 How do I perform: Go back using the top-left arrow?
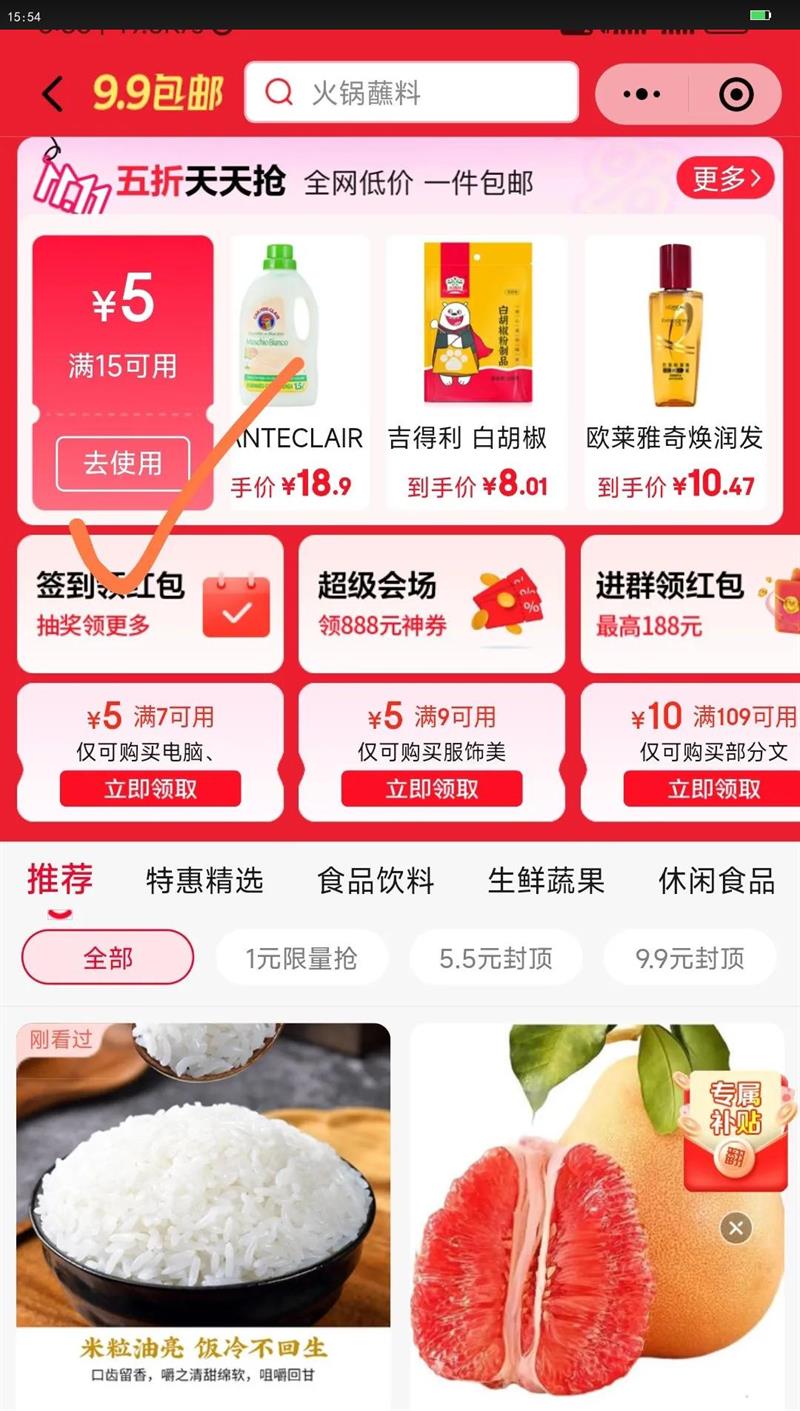click(x=52, y=94)
